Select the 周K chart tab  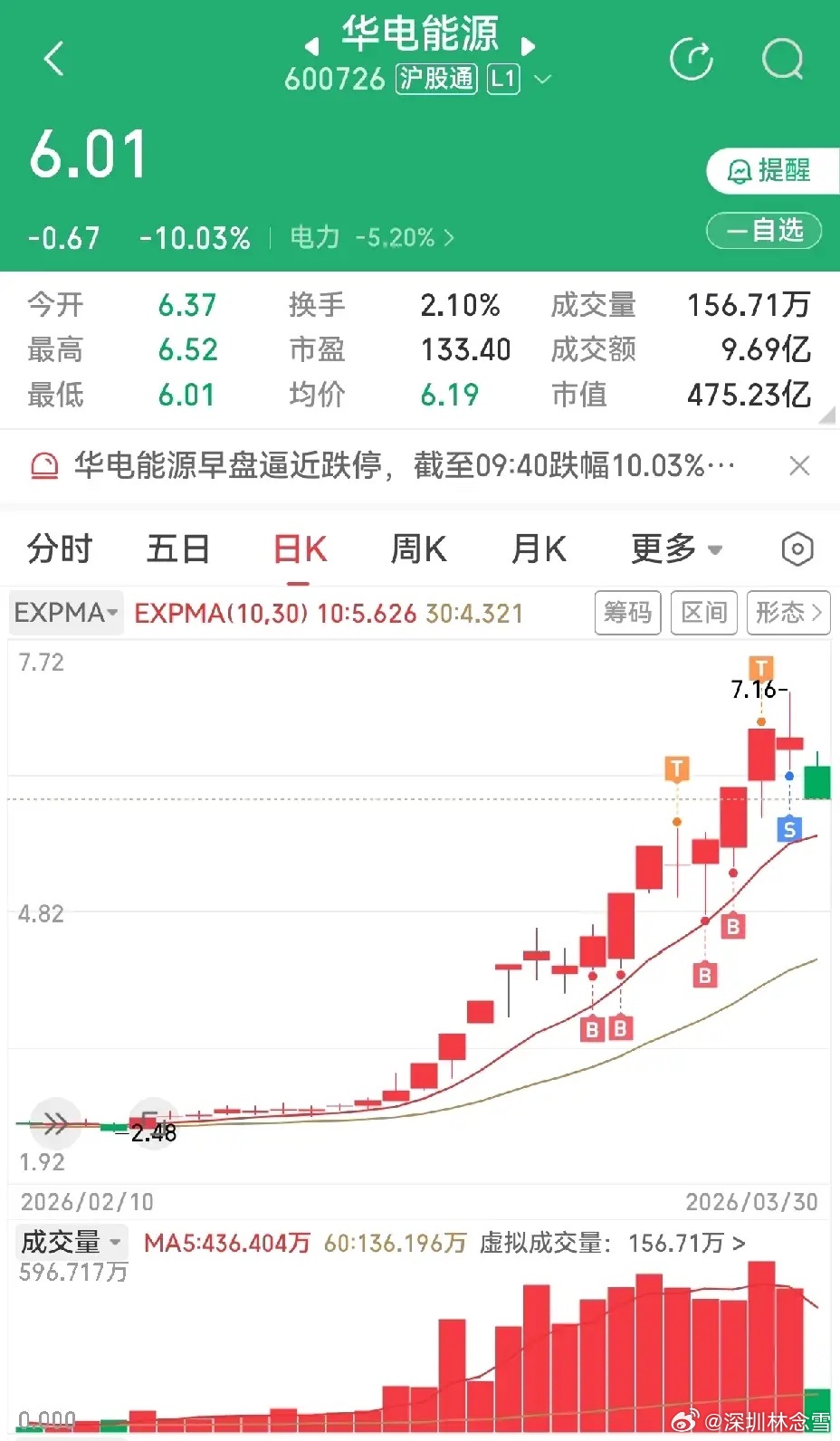coord(418,549)
